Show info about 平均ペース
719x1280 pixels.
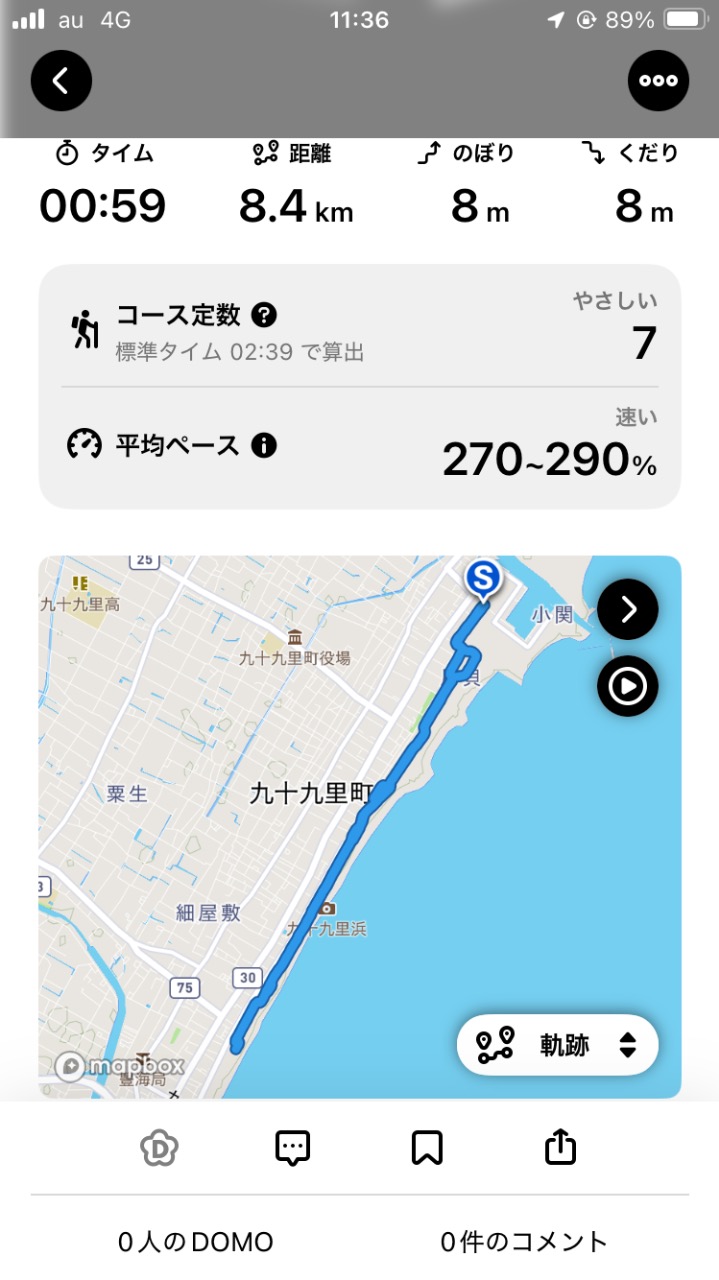(264, 445)
